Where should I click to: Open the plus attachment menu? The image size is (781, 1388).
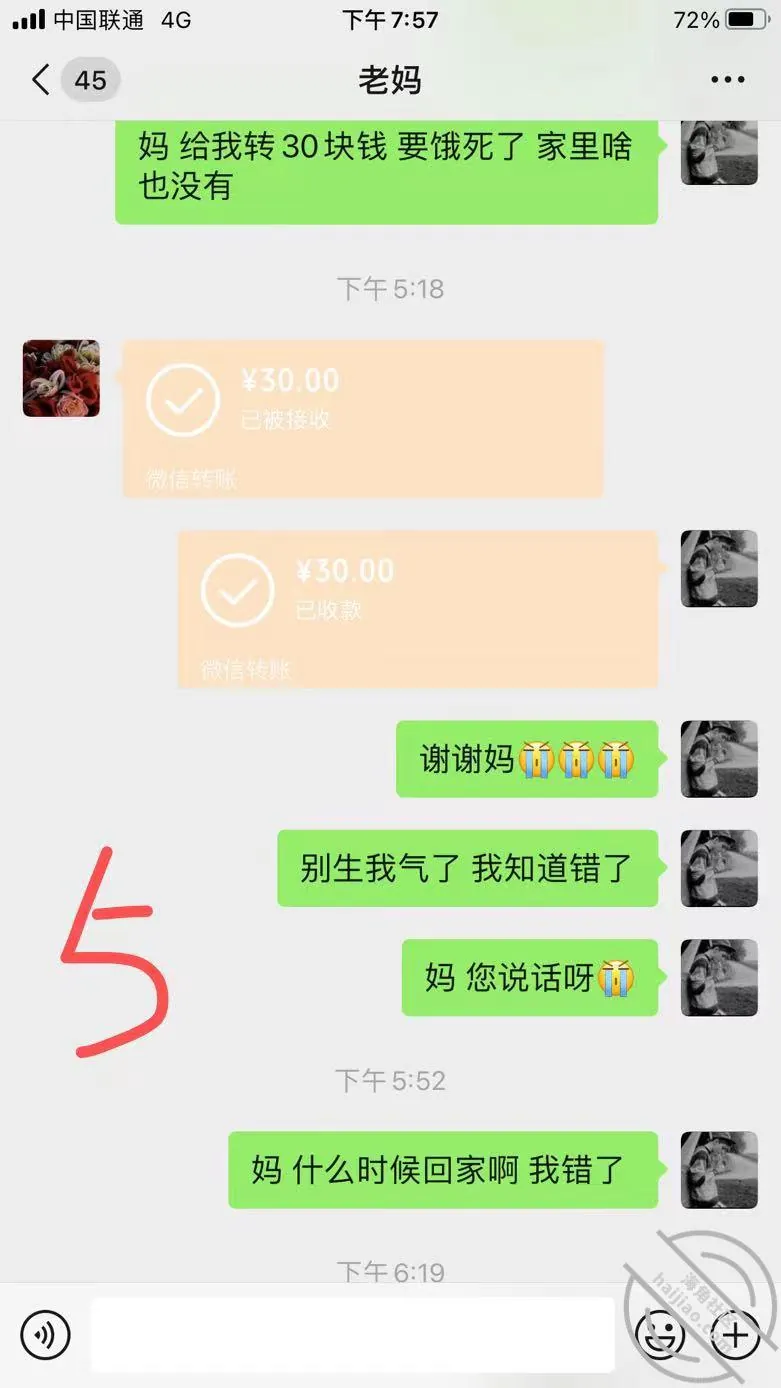pos(735,1334)
